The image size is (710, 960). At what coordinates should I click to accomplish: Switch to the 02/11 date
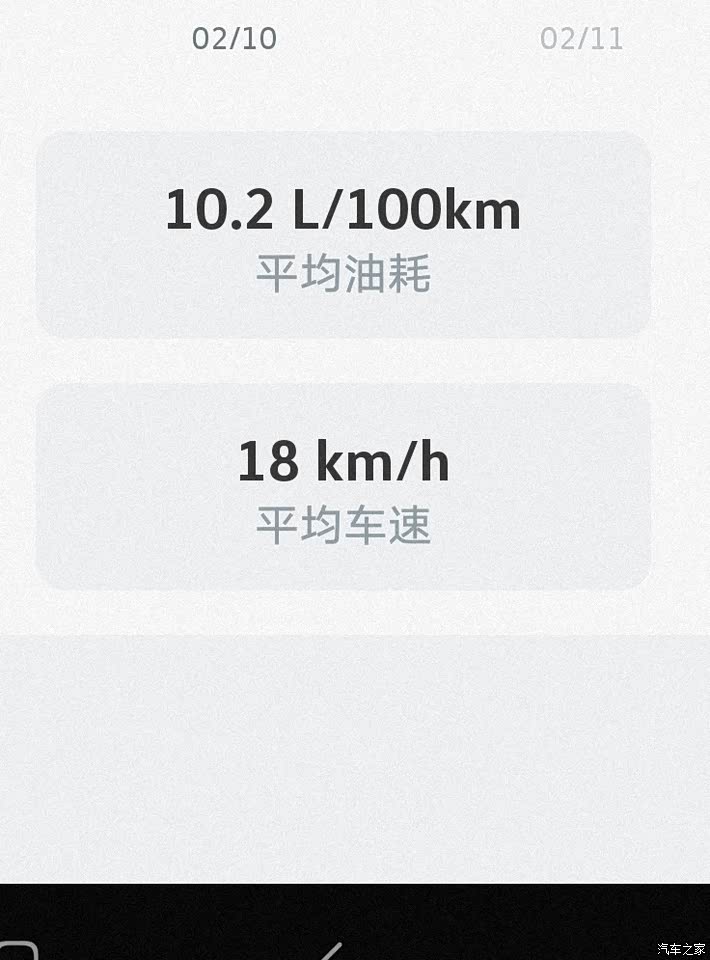click(x=581, y=39)
